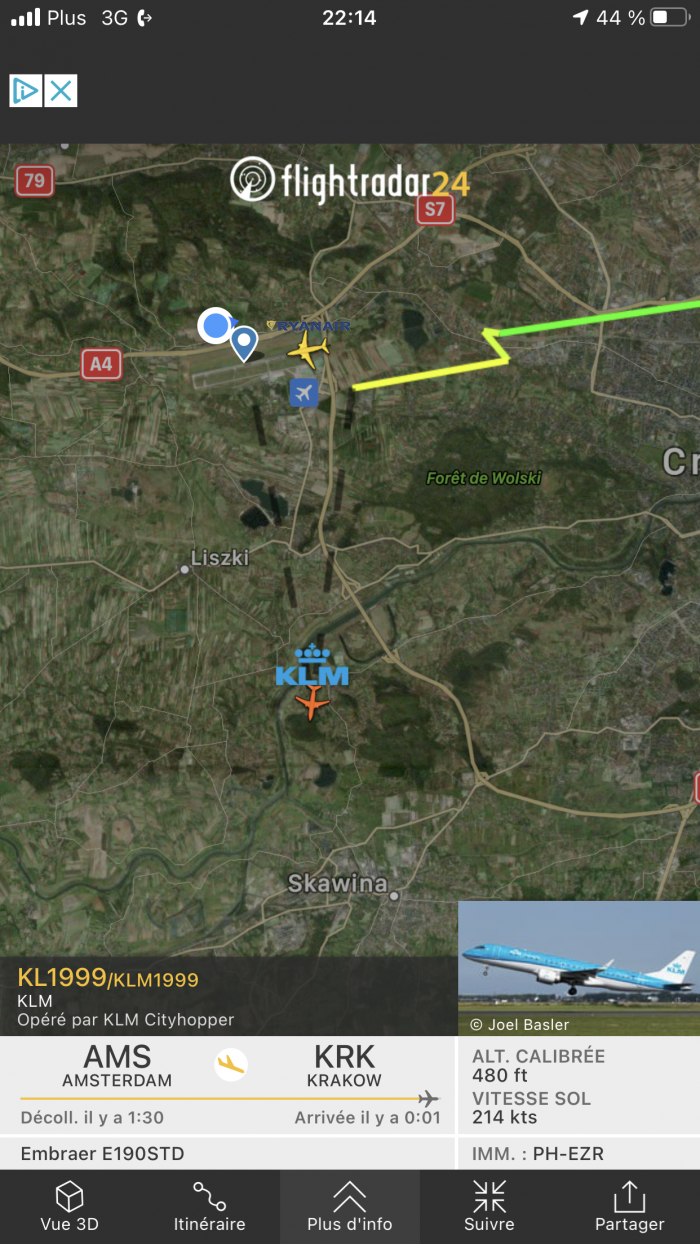Open the 3D view (Vue 3D)
This screenshot has width=700, height=1244.
pyautogui.click(x=69, y=1206)
